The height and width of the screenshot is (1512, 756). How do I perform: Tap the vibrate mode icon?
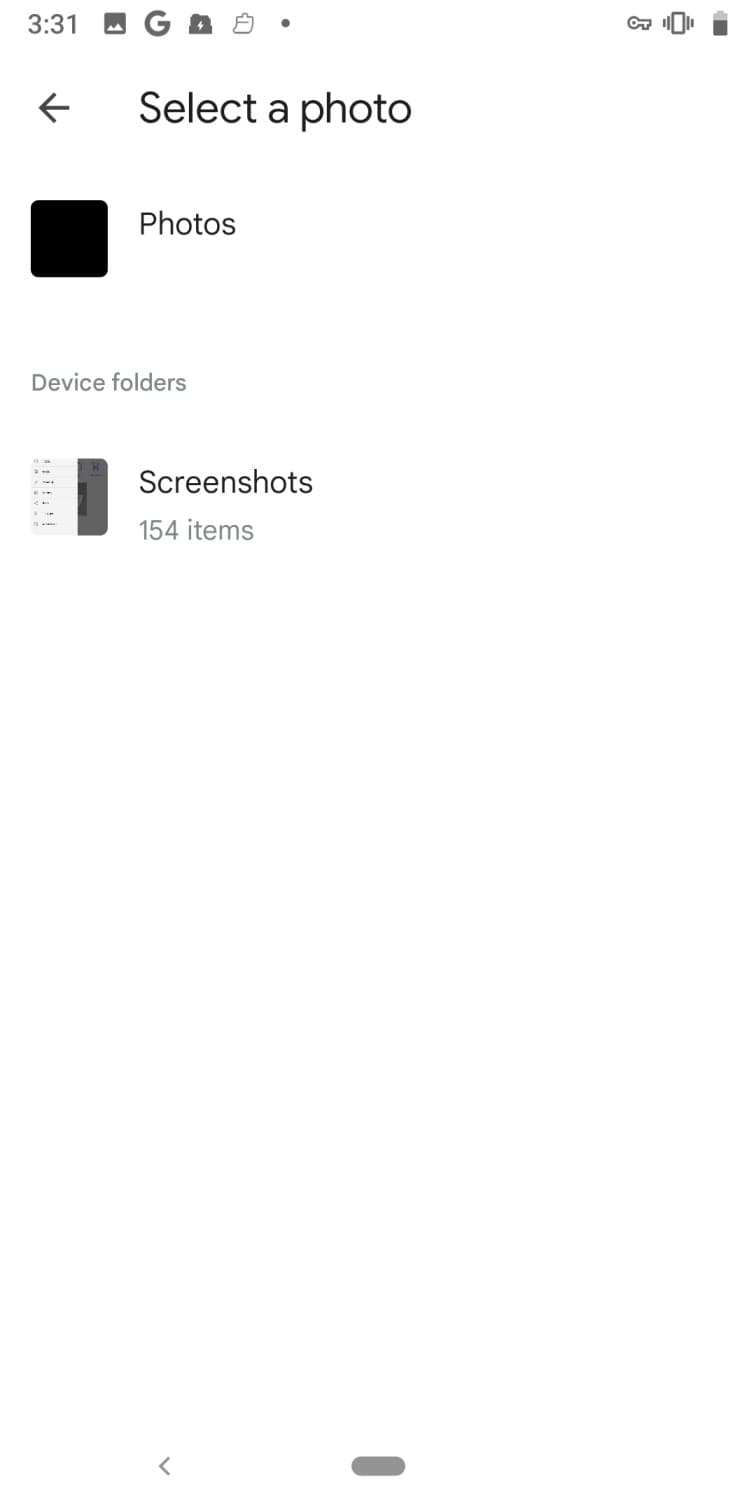[x=678, y=23]
